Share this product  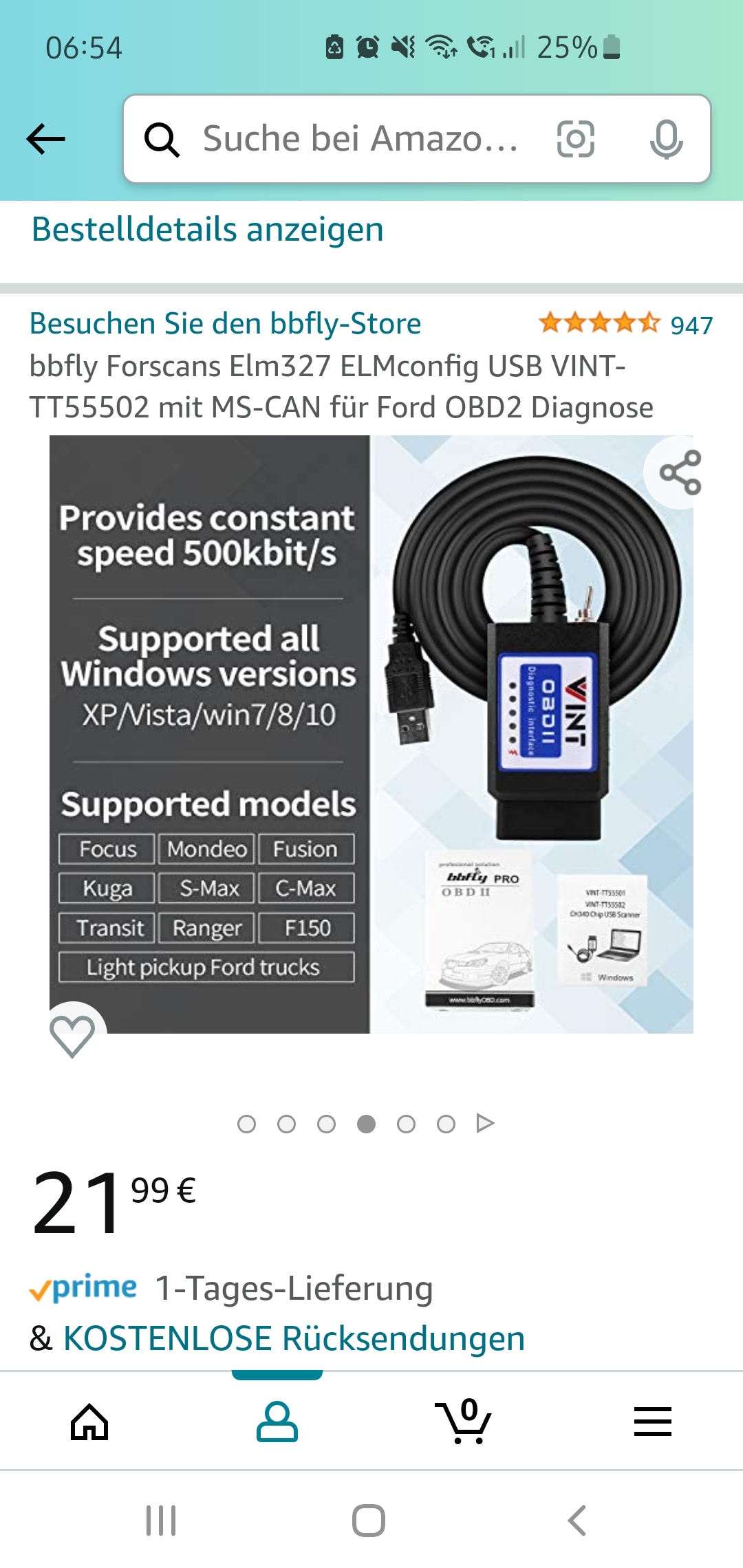click(680, 472)
